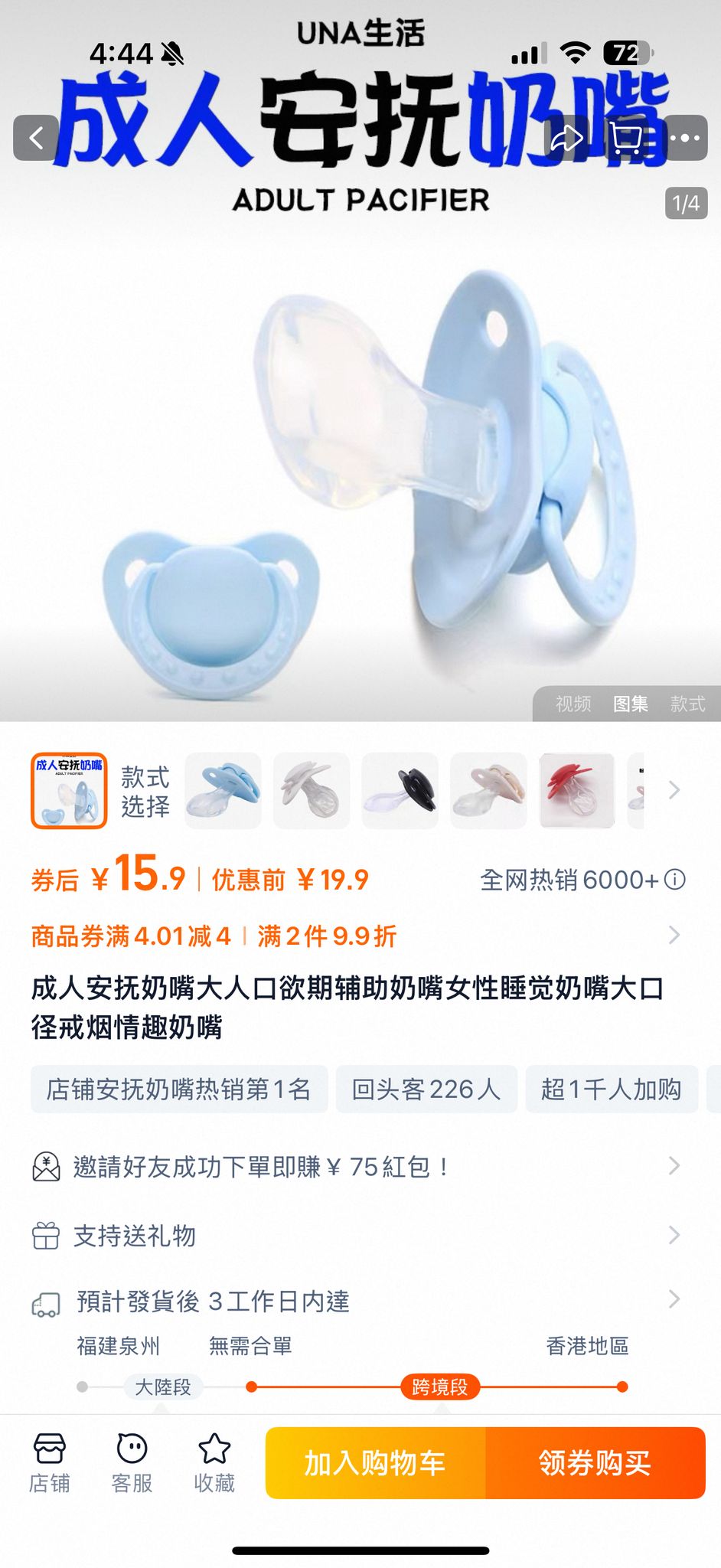The width and height of the screenshot is (721, 1568).
Task: Switch to the 款式 media tab
Action: (x=687, y=704)
